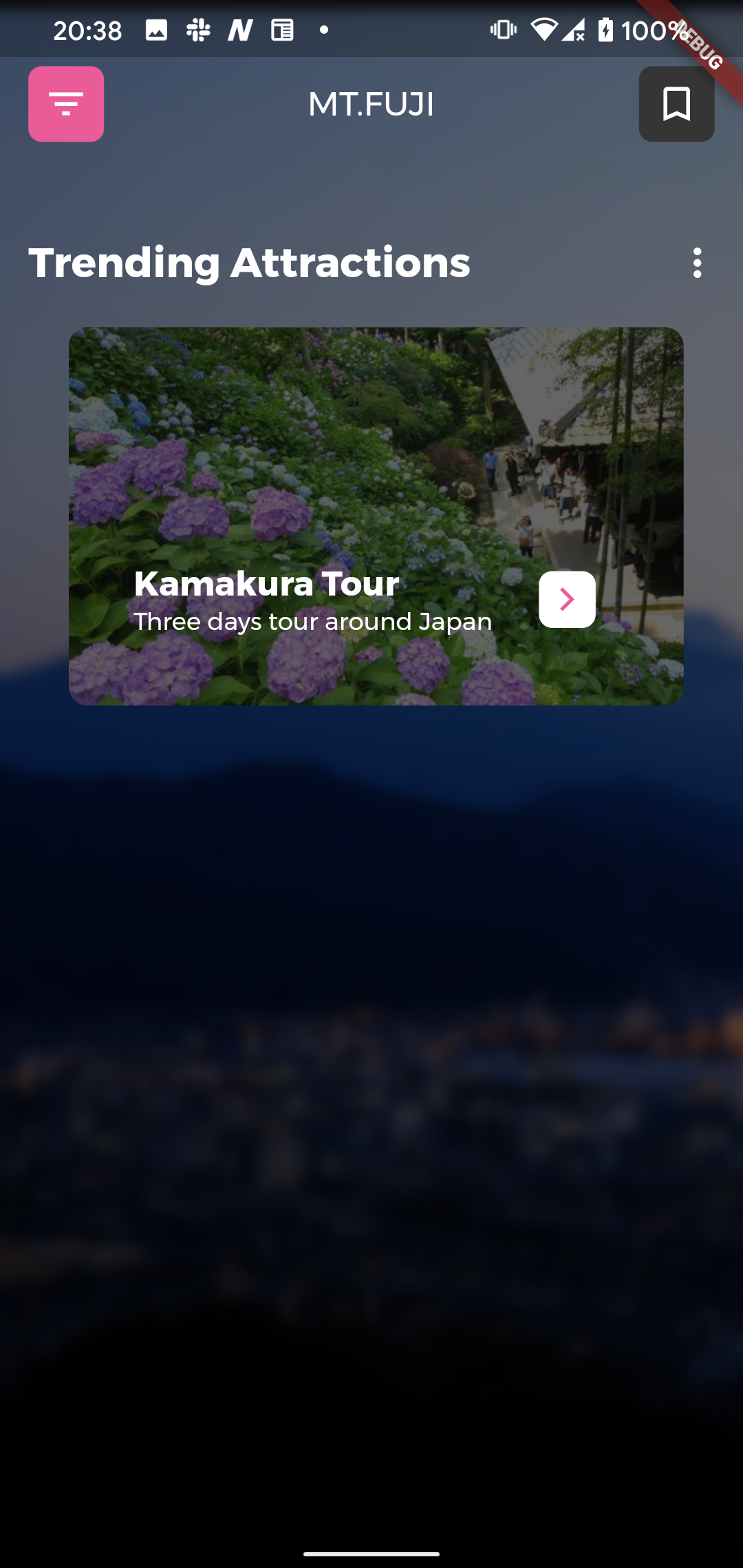743x1568 pixels.
Task: Open saved bookmarks
Action: click(676, 104)
